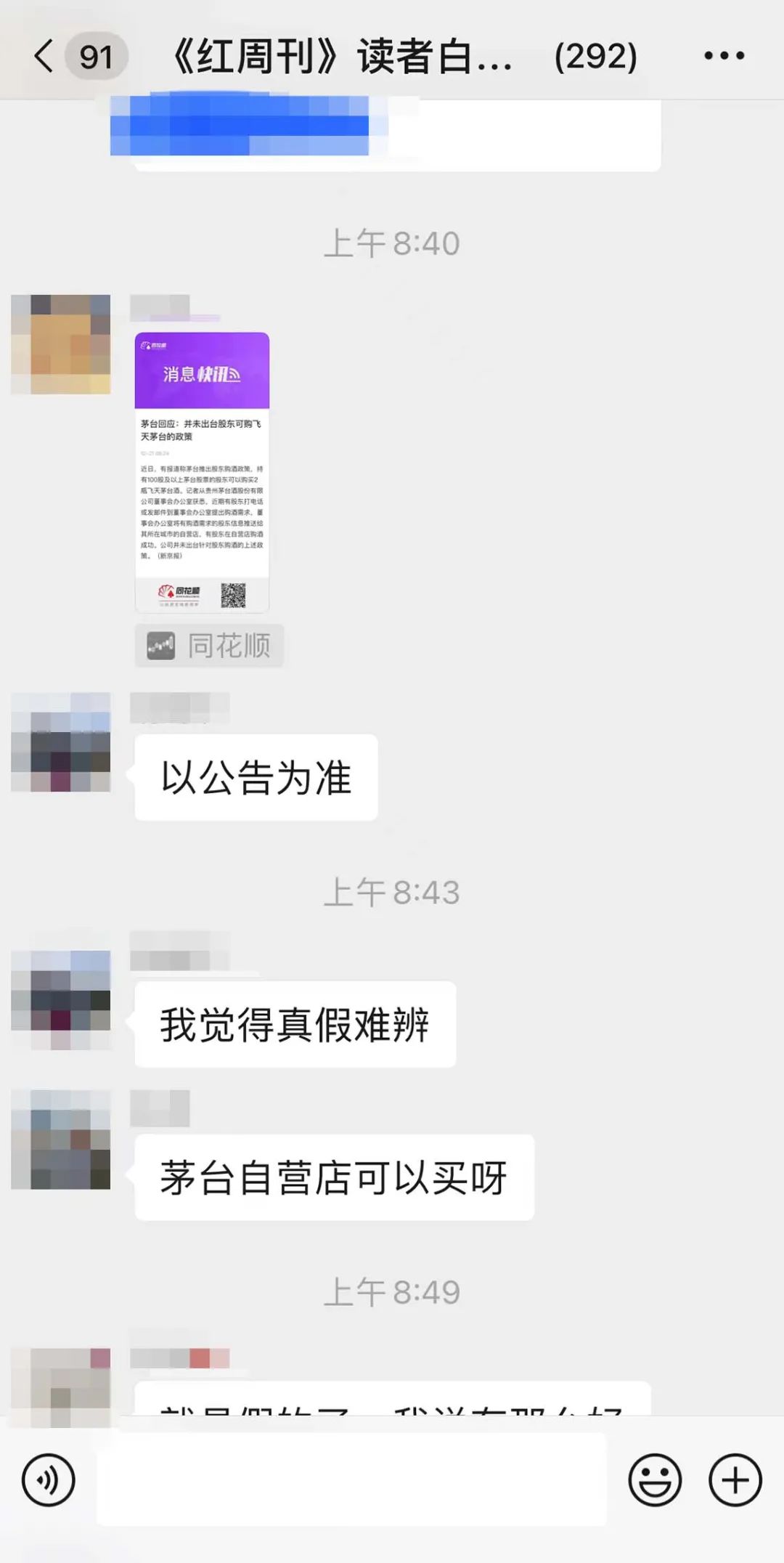784x1563 pixels.
Task: View avatar of the 同花顺 image sender
Action: [x=61, y=344]
